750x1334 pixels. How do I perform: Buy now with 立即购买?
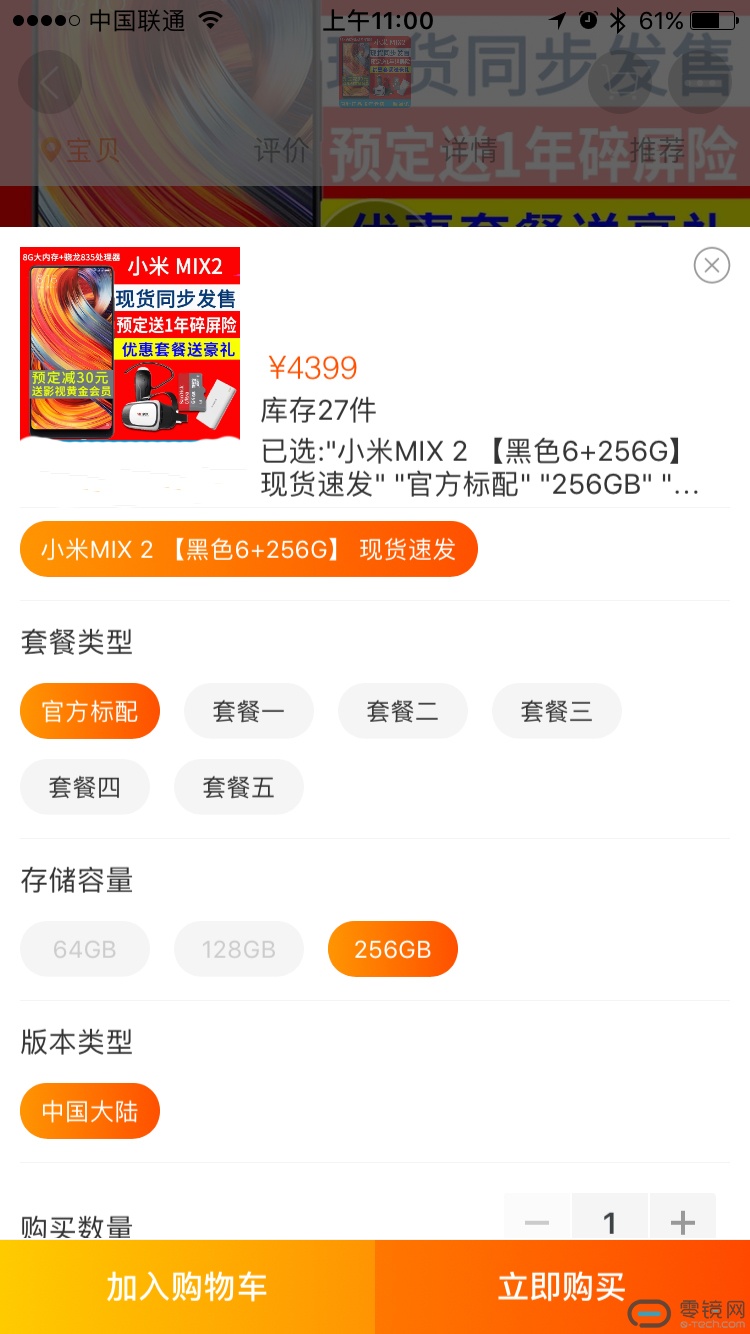[x=562, y=1287]
